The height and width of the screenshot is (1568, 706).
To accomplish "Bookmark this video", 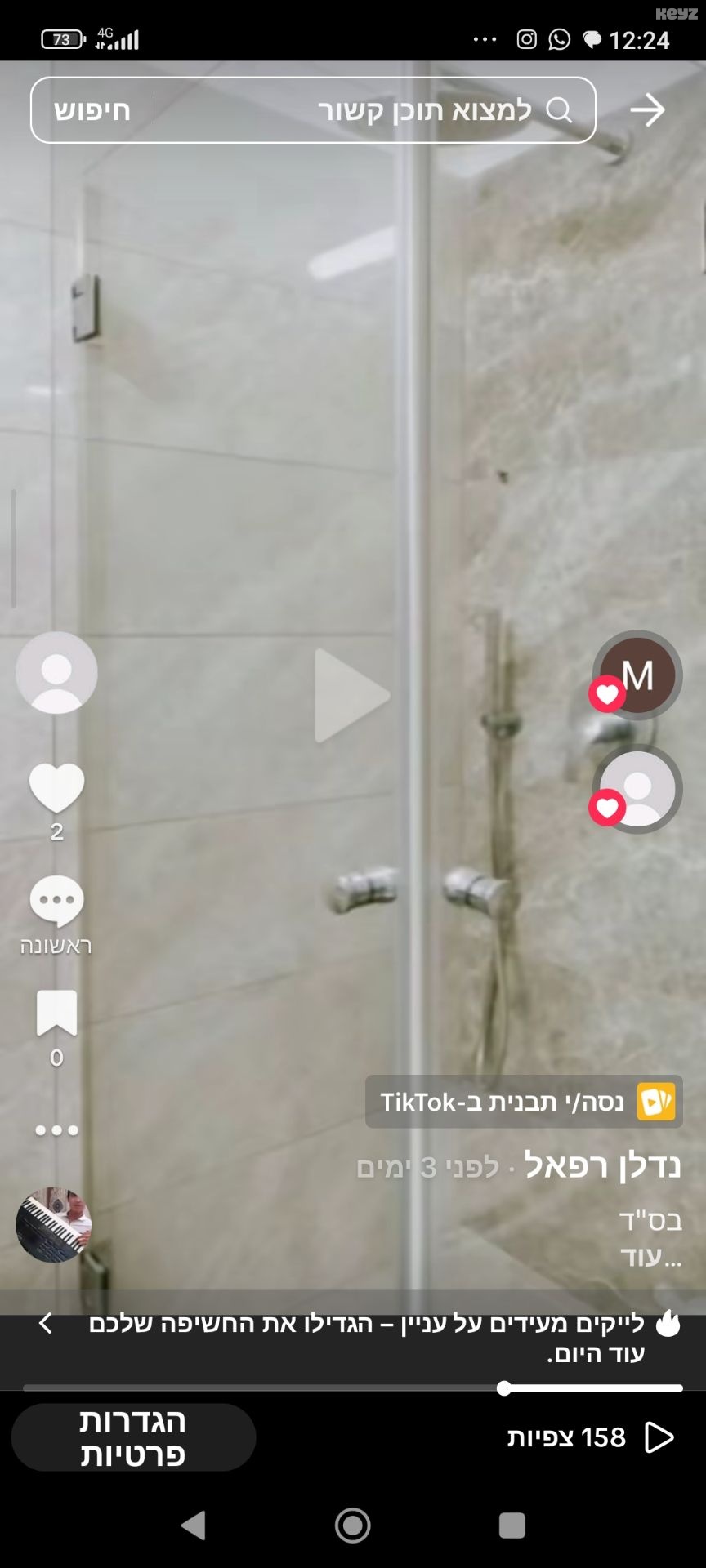I will point(56,1013).
